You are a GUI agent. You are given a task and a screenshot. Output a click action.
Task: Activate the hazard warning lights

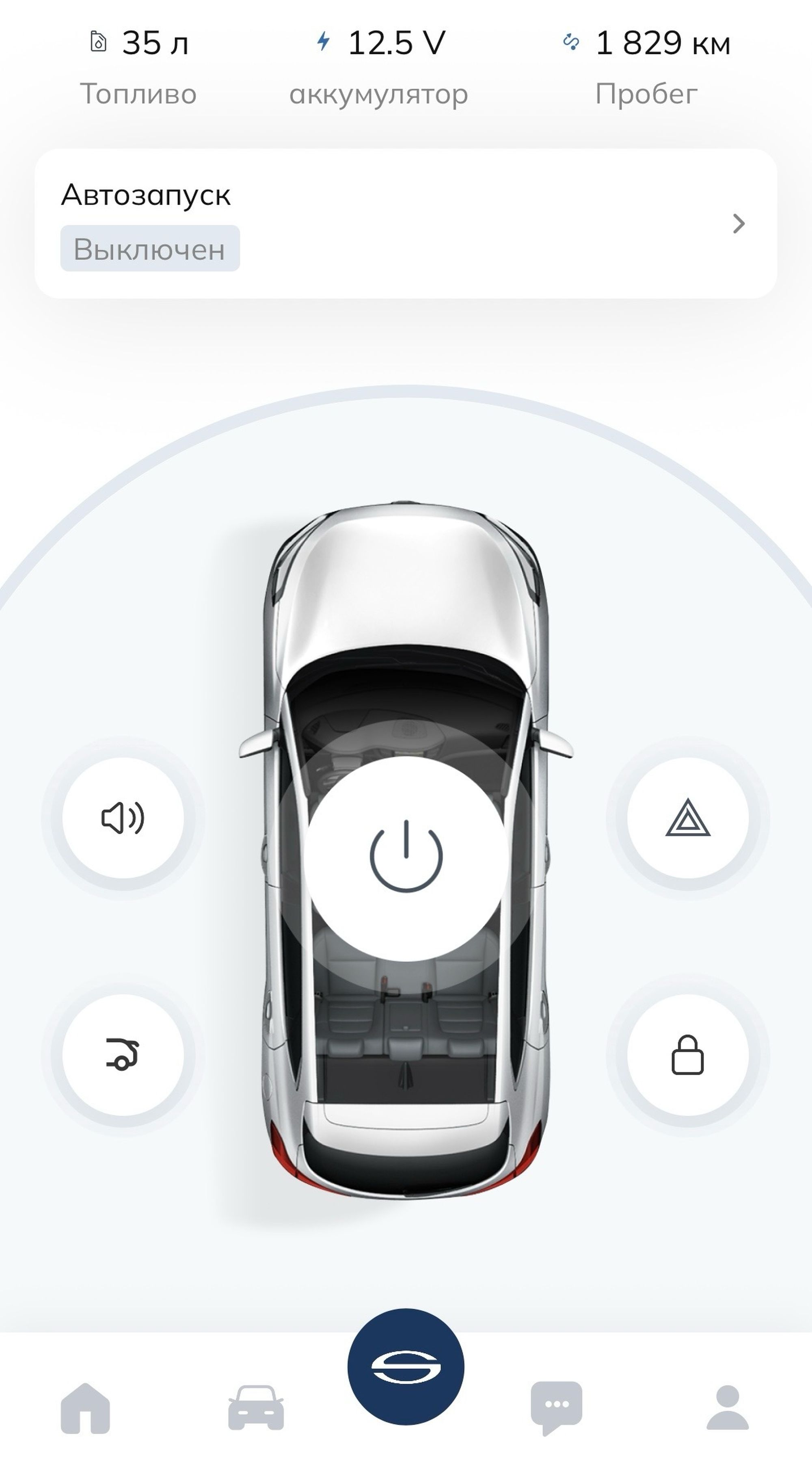688,818
